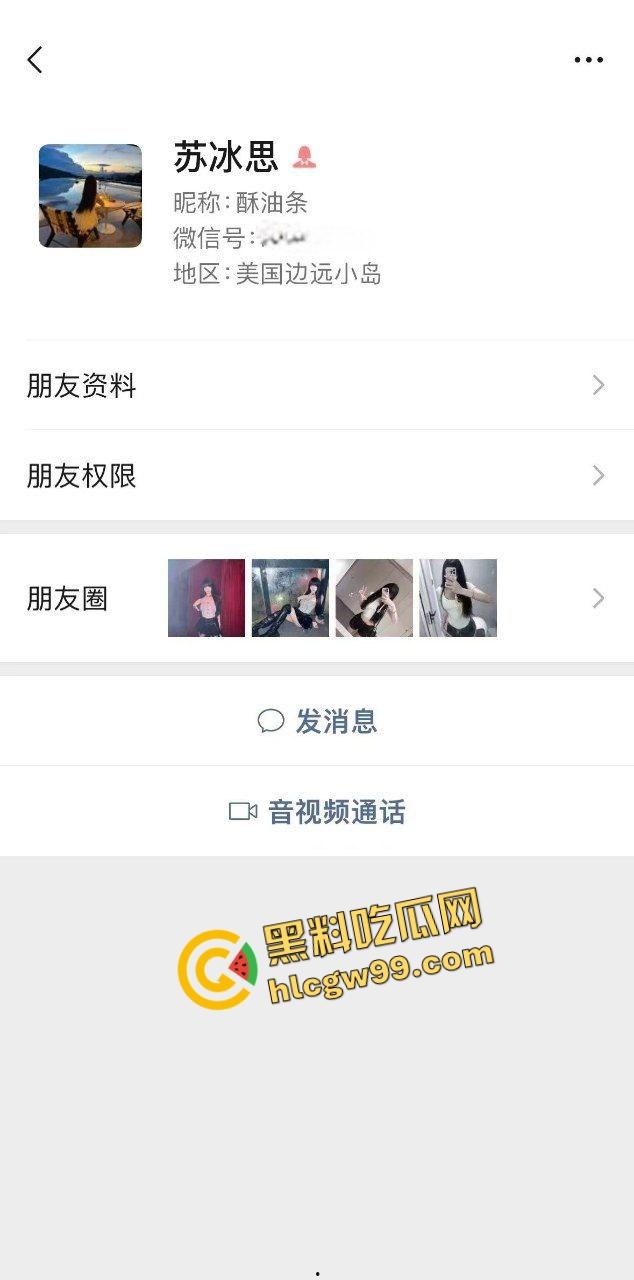Screen dimensions: 634x1280
Task: Tap 发消息 to send a message
Action: point(317,721)
